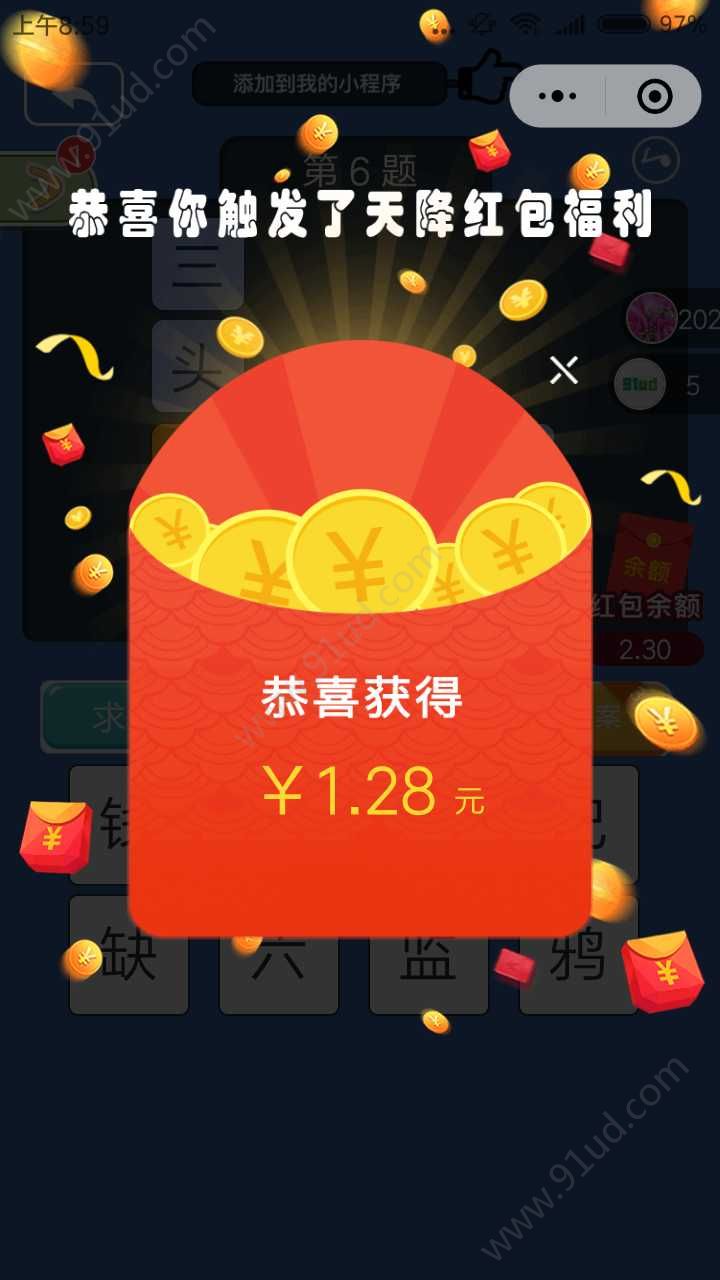Dismiss the red envelope popup
This screenshot has height=1280, width=720.
pyautogui.click(x=564, y=370)
